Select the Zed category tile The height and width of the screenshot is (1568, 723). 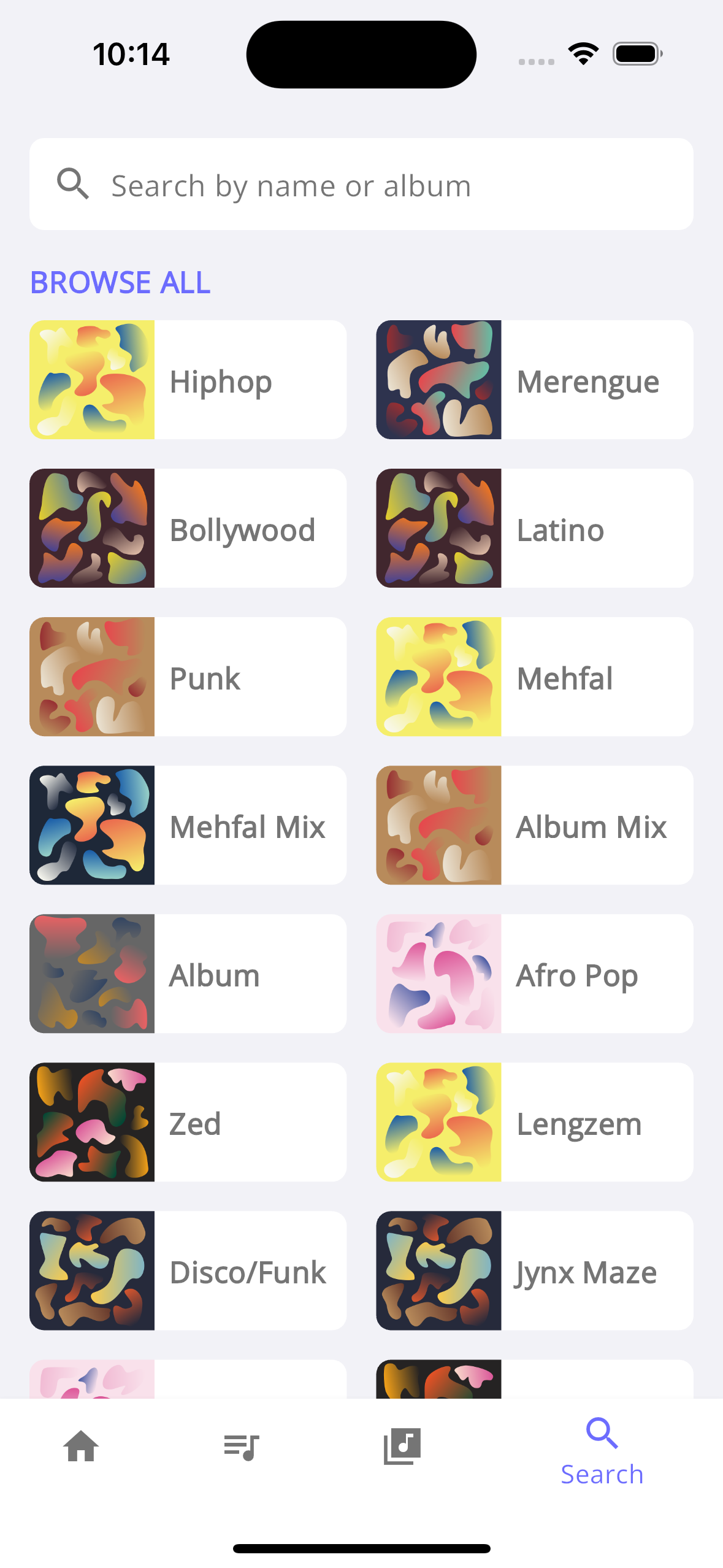point(188,1123)
